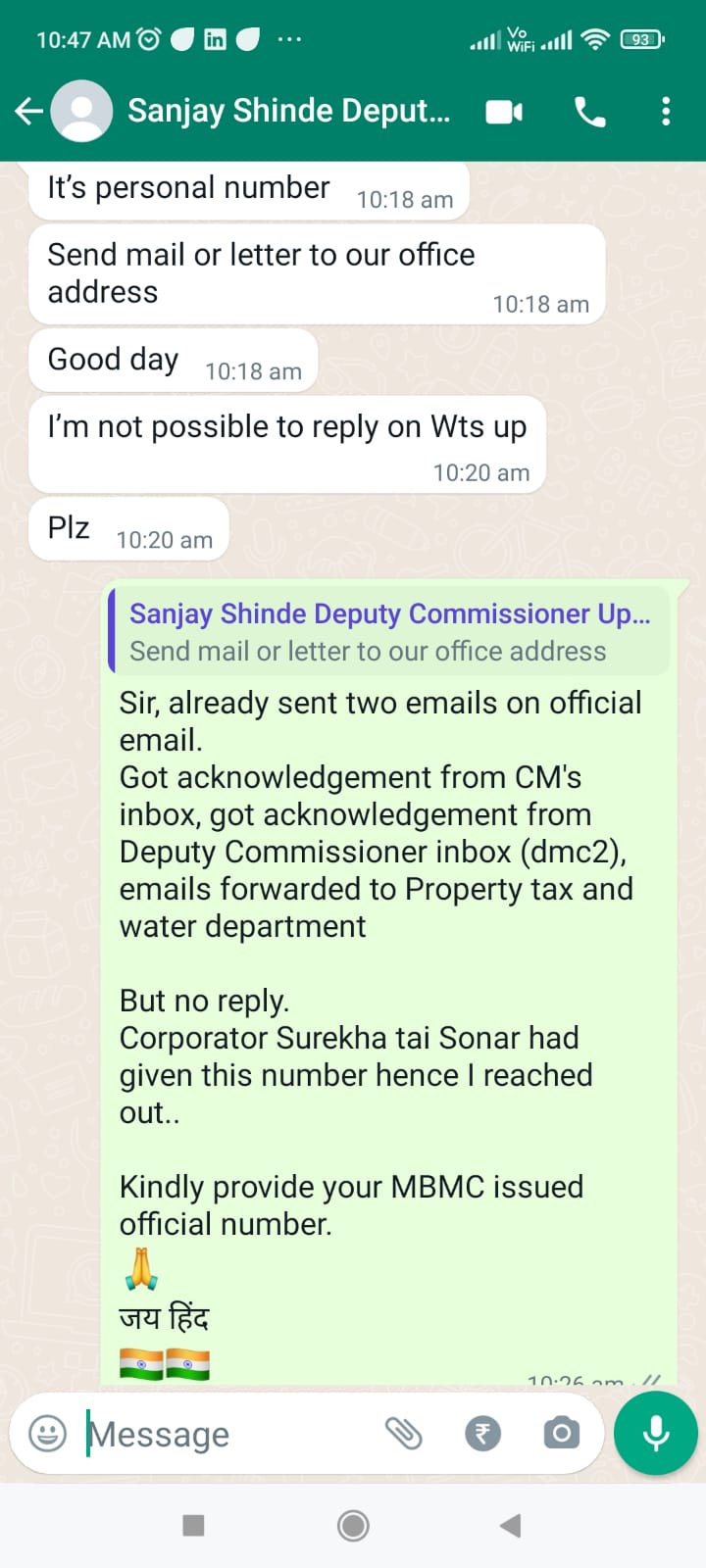Open Sanjay Shinde's contact info

tap(288, 111)
